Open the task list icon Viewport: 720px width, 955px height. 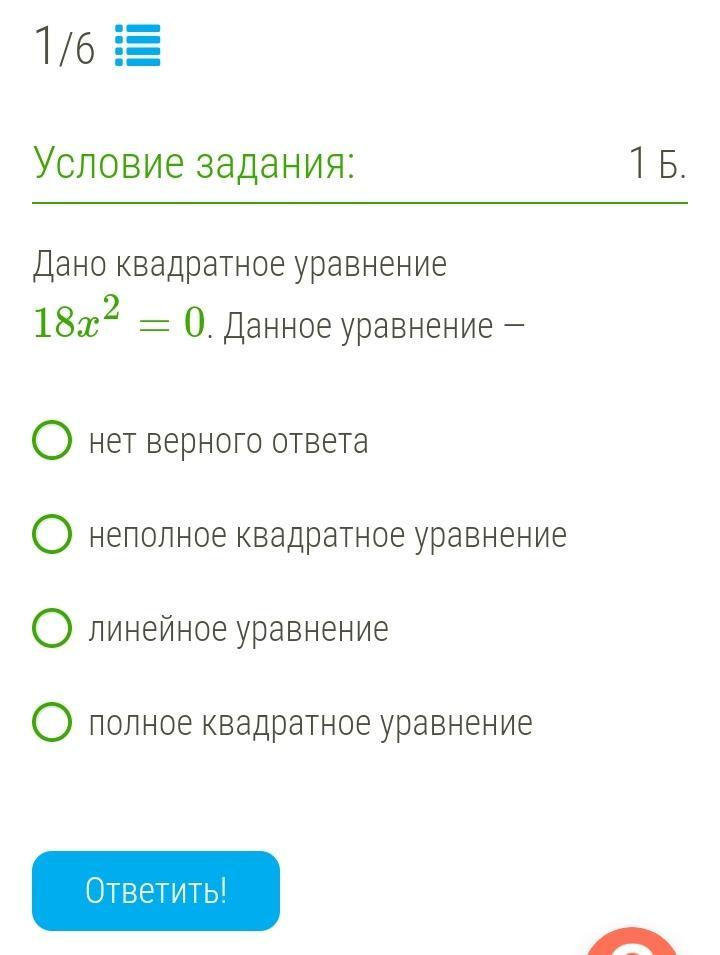pyautogui.click(x=137, y=46)
